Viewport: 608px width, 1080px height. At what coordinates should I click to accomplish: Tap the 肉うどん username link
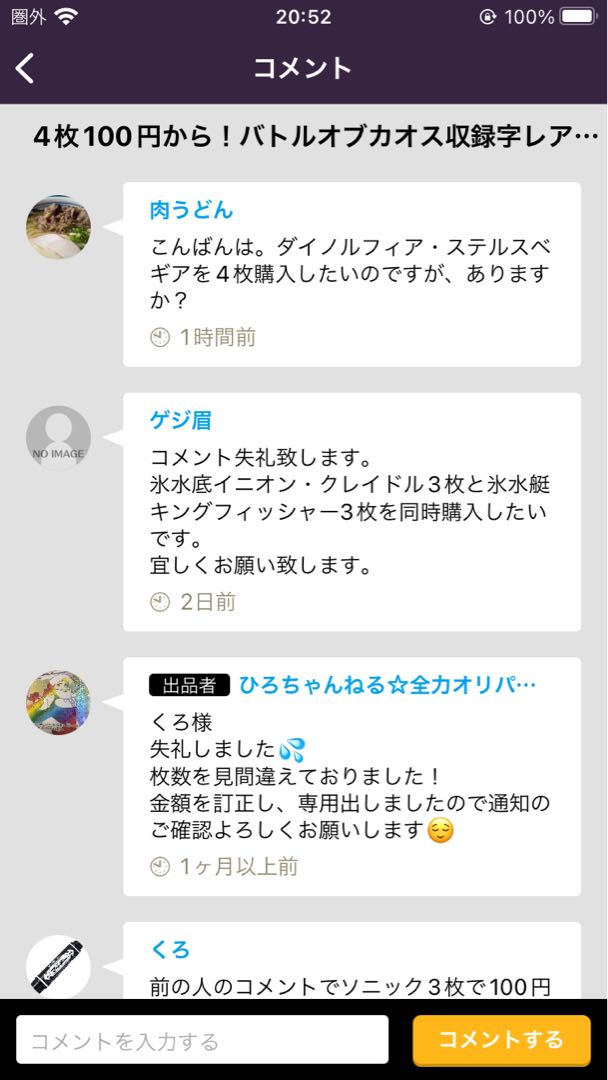(191, 210)
